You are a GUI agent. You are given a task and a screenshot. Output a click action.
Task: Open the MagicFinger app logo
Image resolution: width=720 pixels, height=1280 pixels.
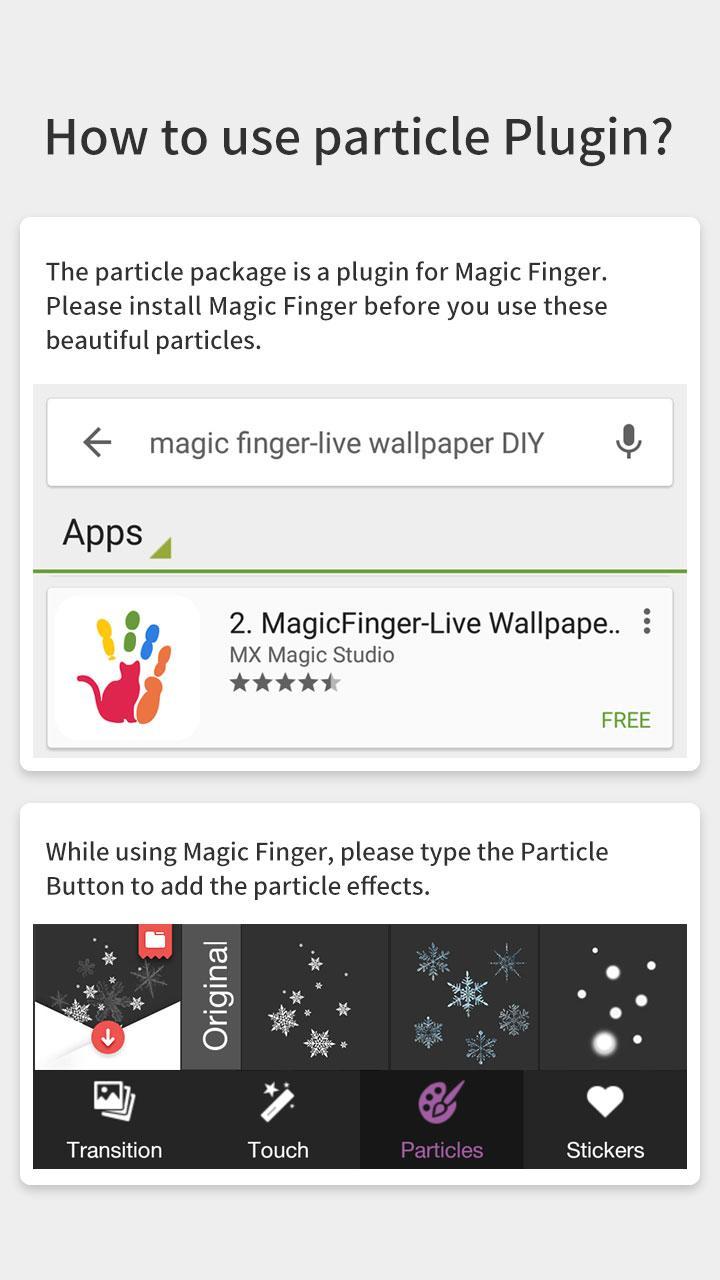click(126, 667)
